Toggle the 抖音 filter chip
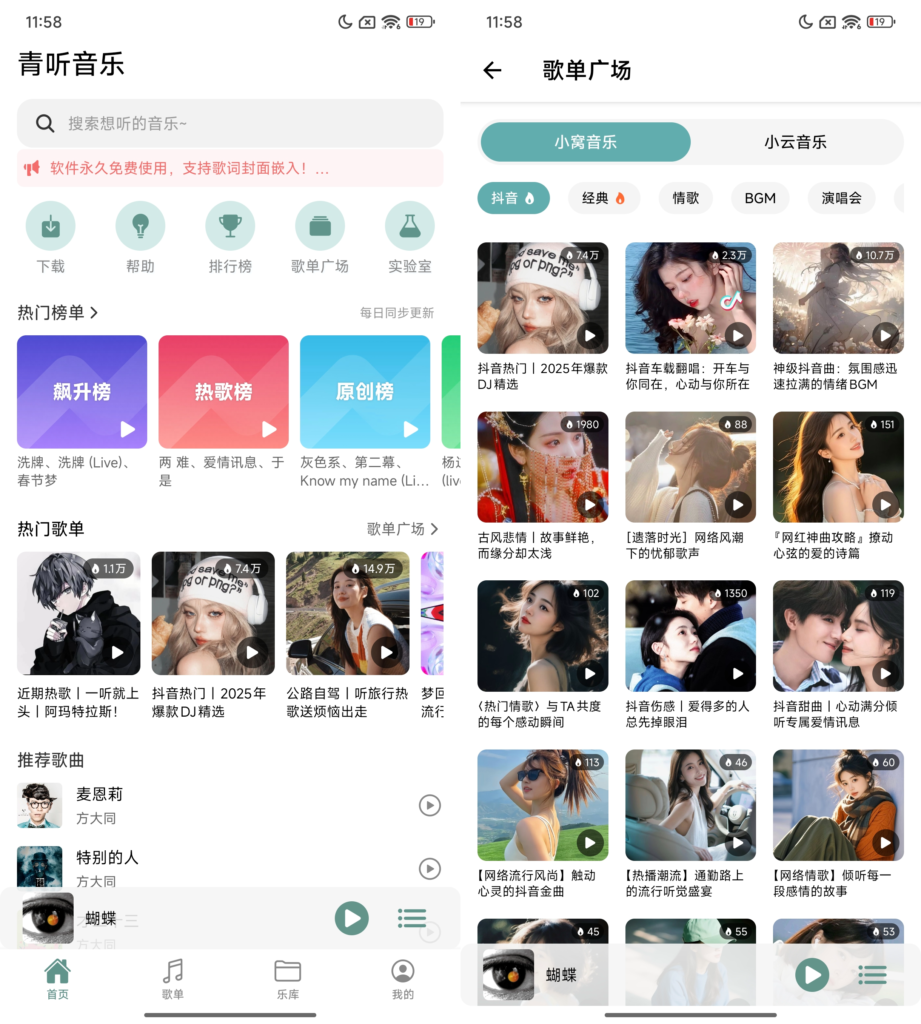The width and height of the screenshot is (921, 1024). [x=513, y=198]
